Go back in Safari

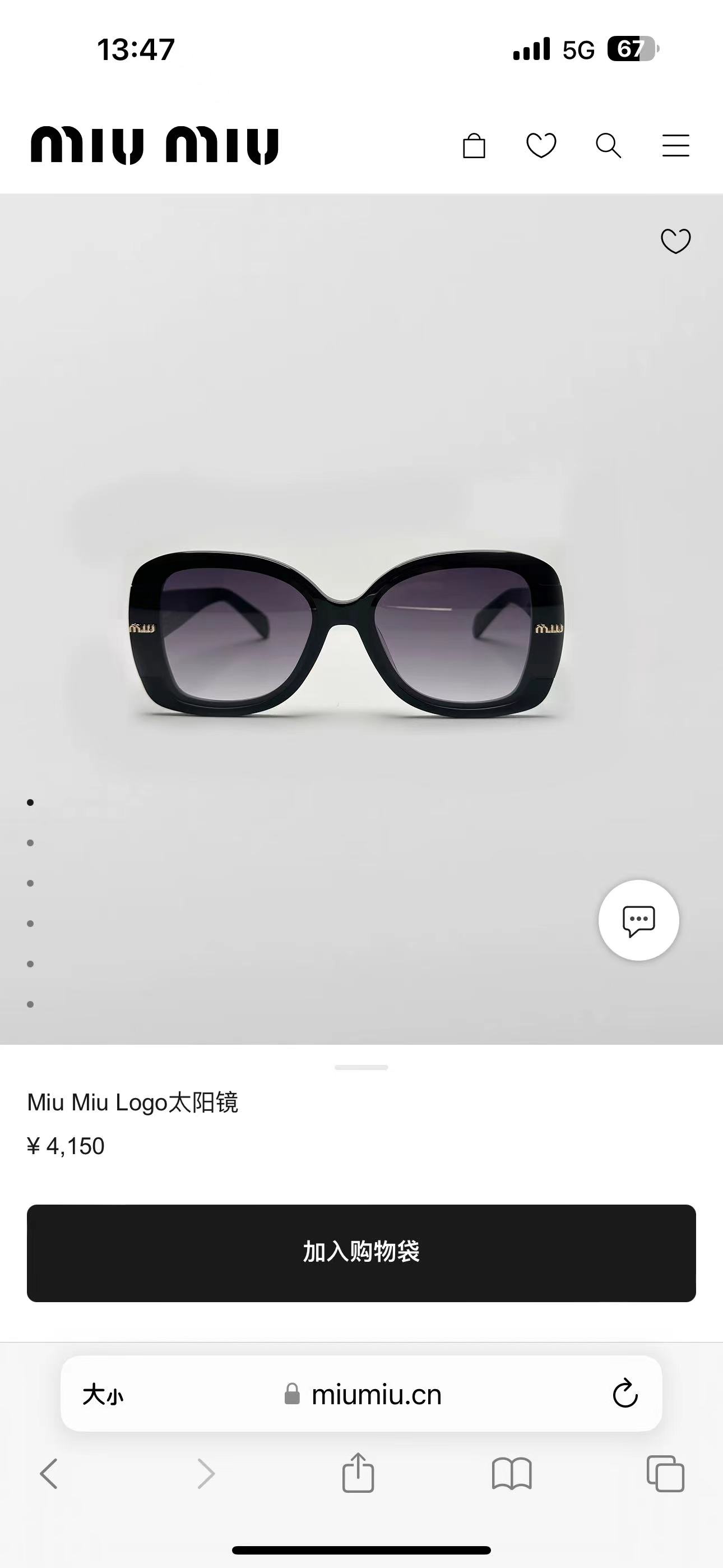[x=49, y=1474]
